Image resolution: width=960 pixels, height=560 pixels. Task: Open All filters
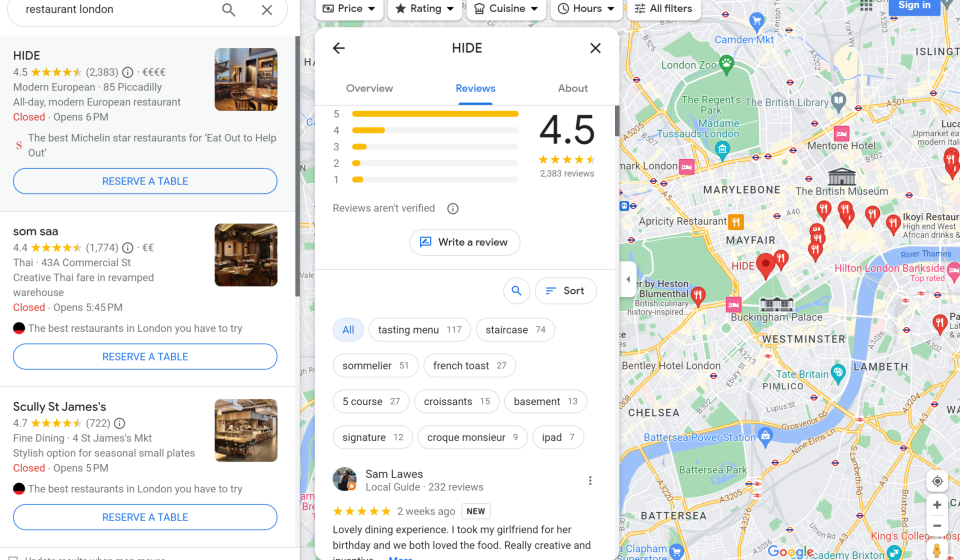click(662, 8)
